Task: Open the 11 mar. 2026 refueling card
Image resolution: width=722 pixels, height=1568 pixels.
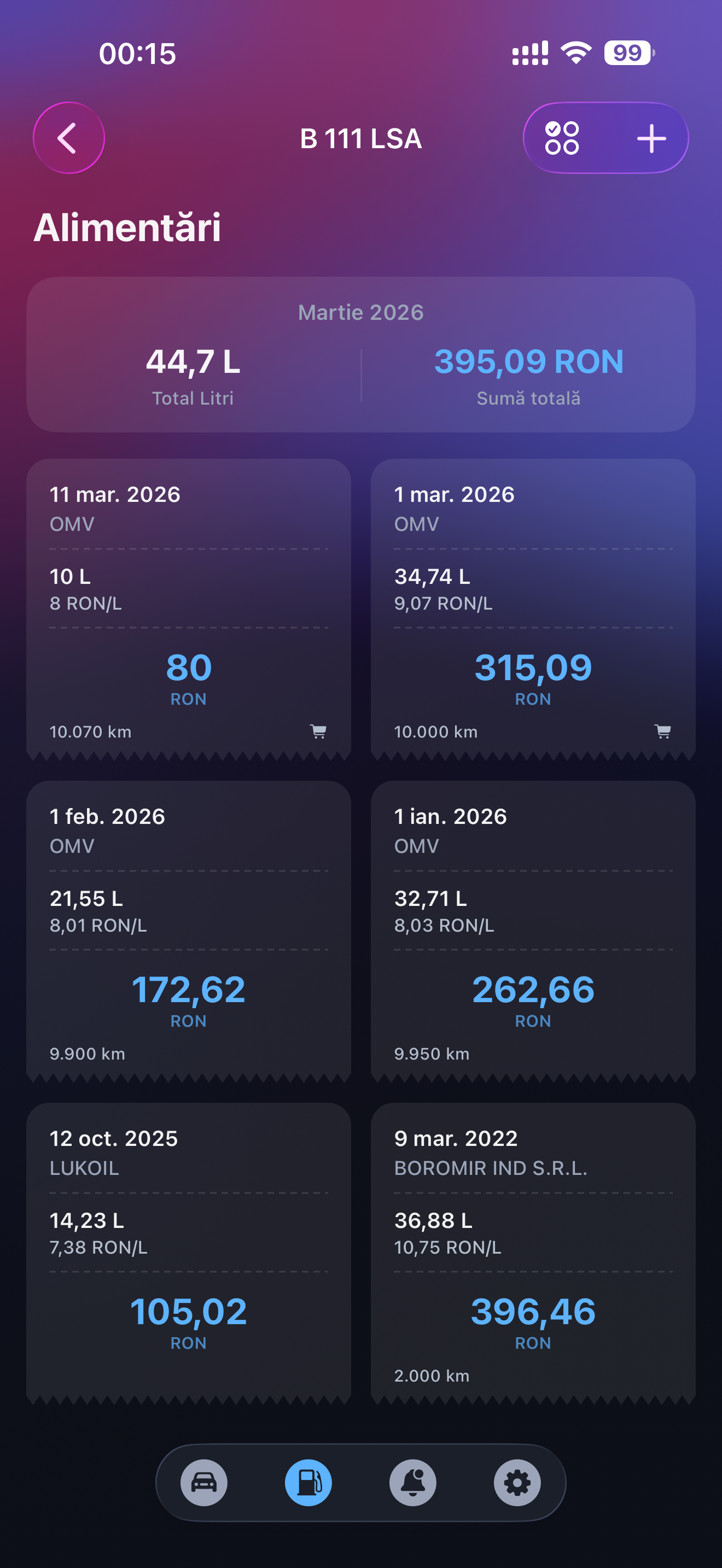Action: click(188, 609)
